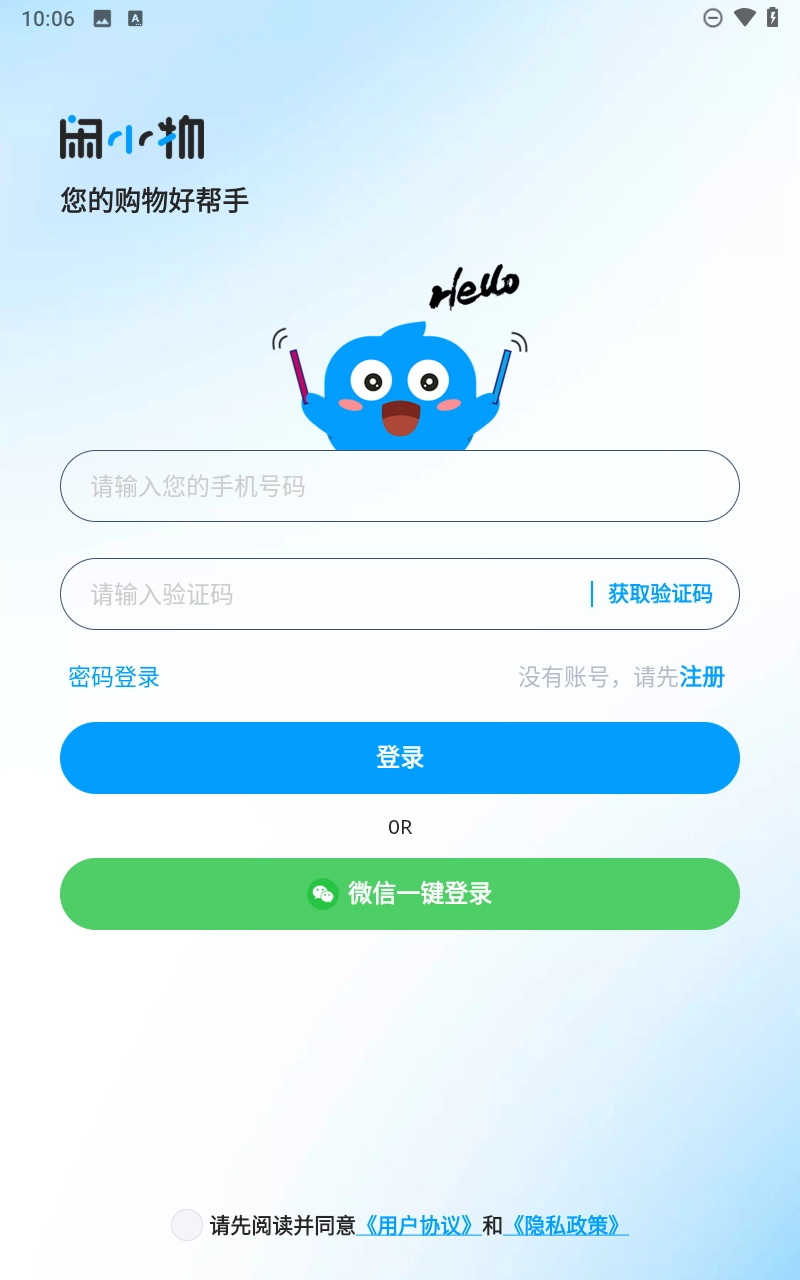This screenshot has height=1280, width=800.
Task: Click the phone number input field
Action: 400,486
